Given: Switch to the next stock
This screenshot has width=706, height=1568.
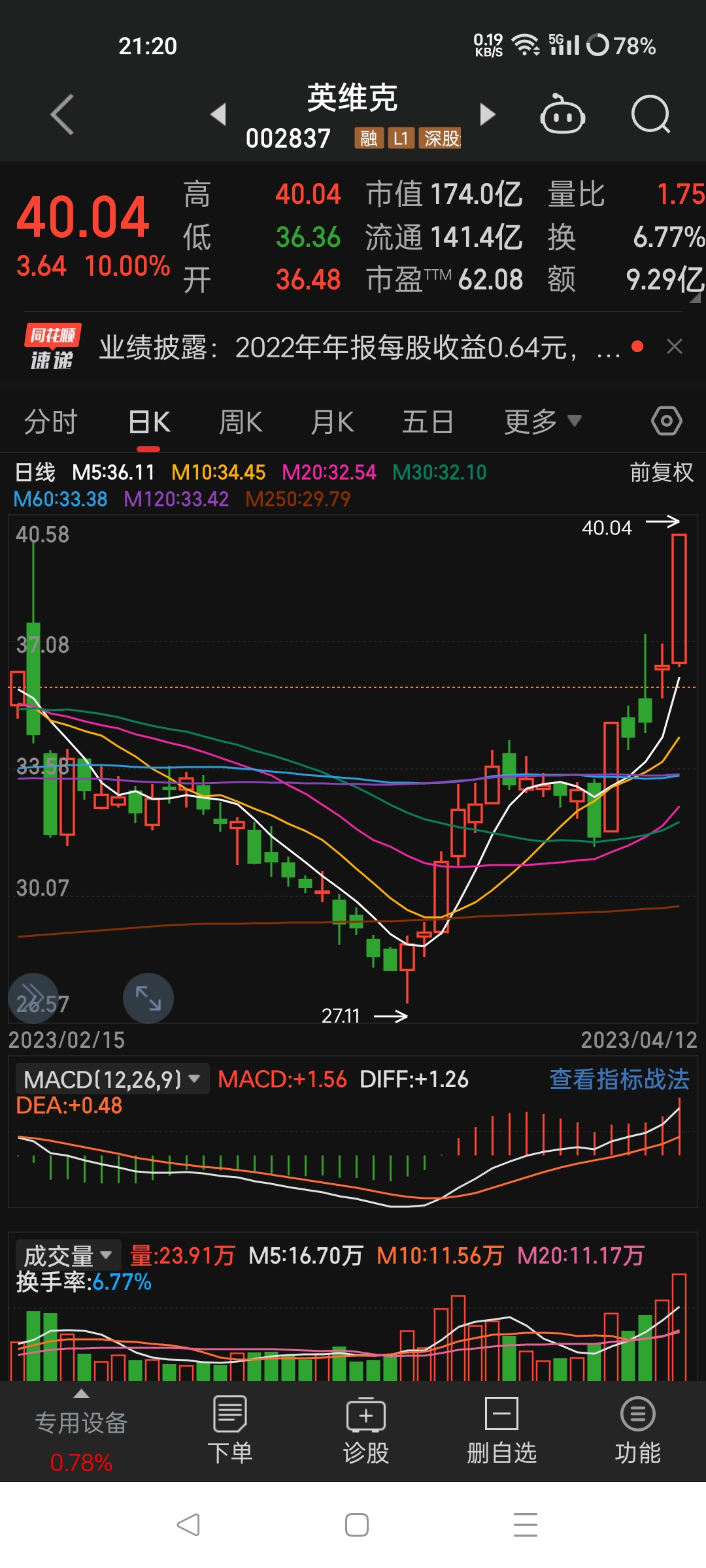Looking at the screenshot, I should [x=488, y=114].
